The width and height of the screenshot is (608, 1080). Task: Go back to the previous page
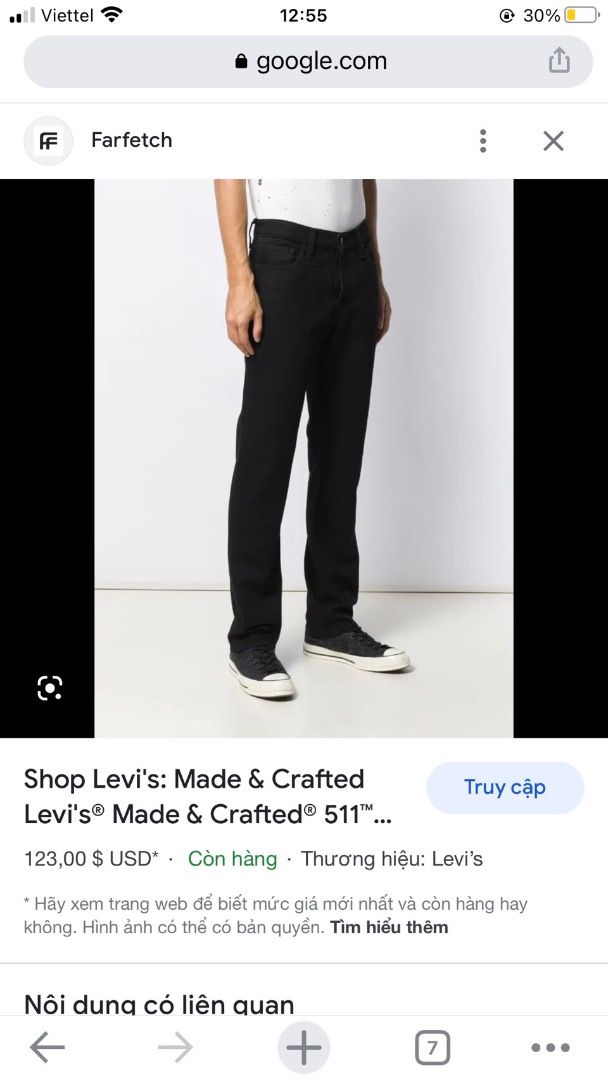(47, 1048)
